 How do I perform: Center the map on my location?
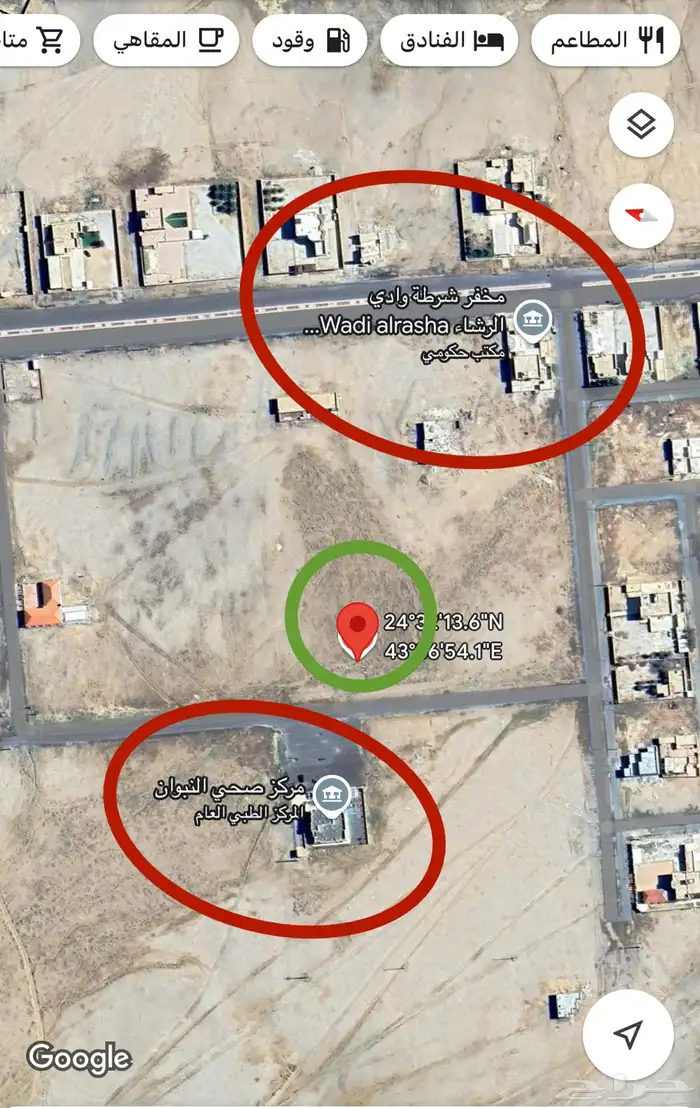[x=628, y=1035]
